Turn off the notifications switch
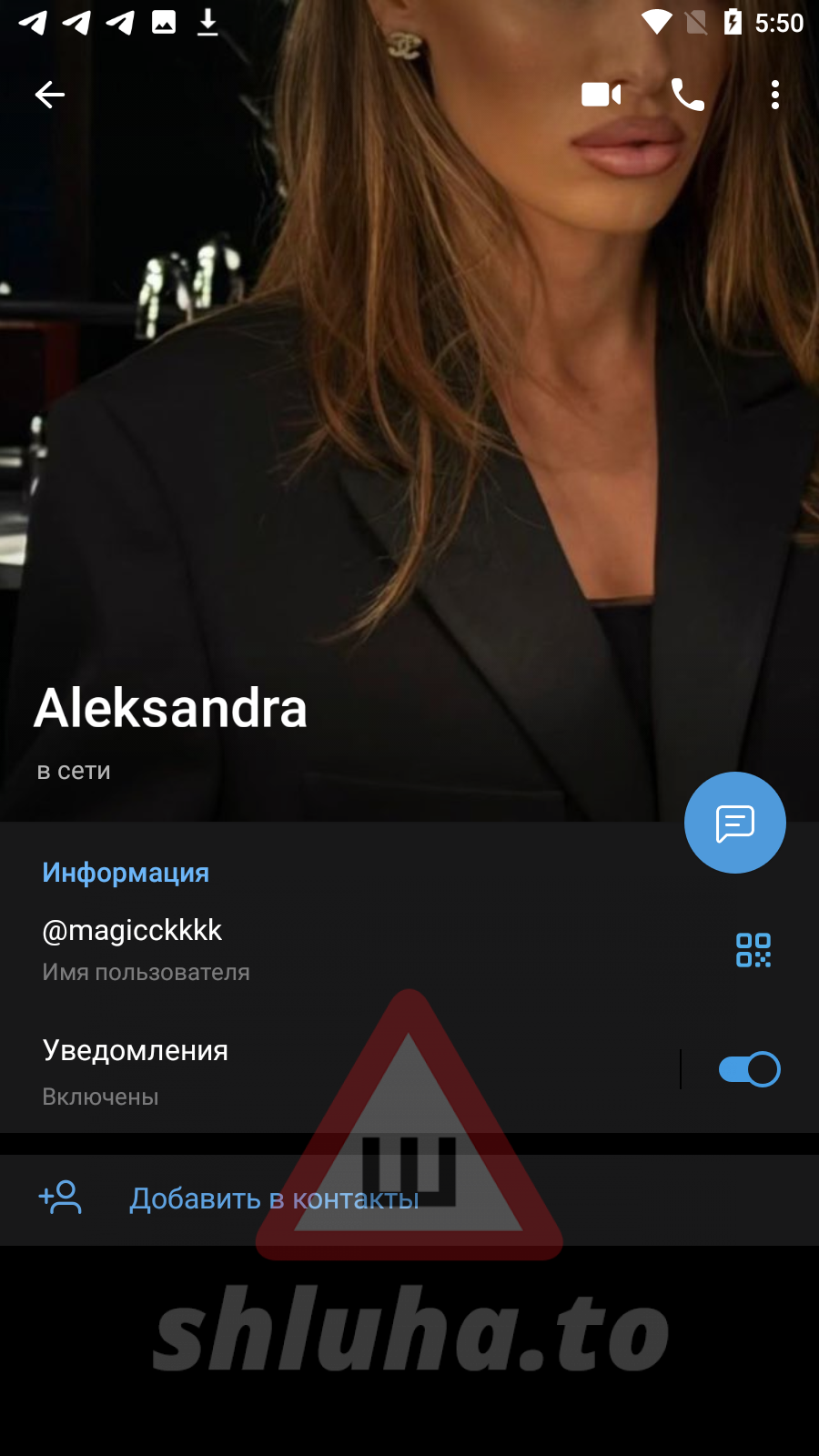Screen dimensions: 819x1456 point(749,1069)
